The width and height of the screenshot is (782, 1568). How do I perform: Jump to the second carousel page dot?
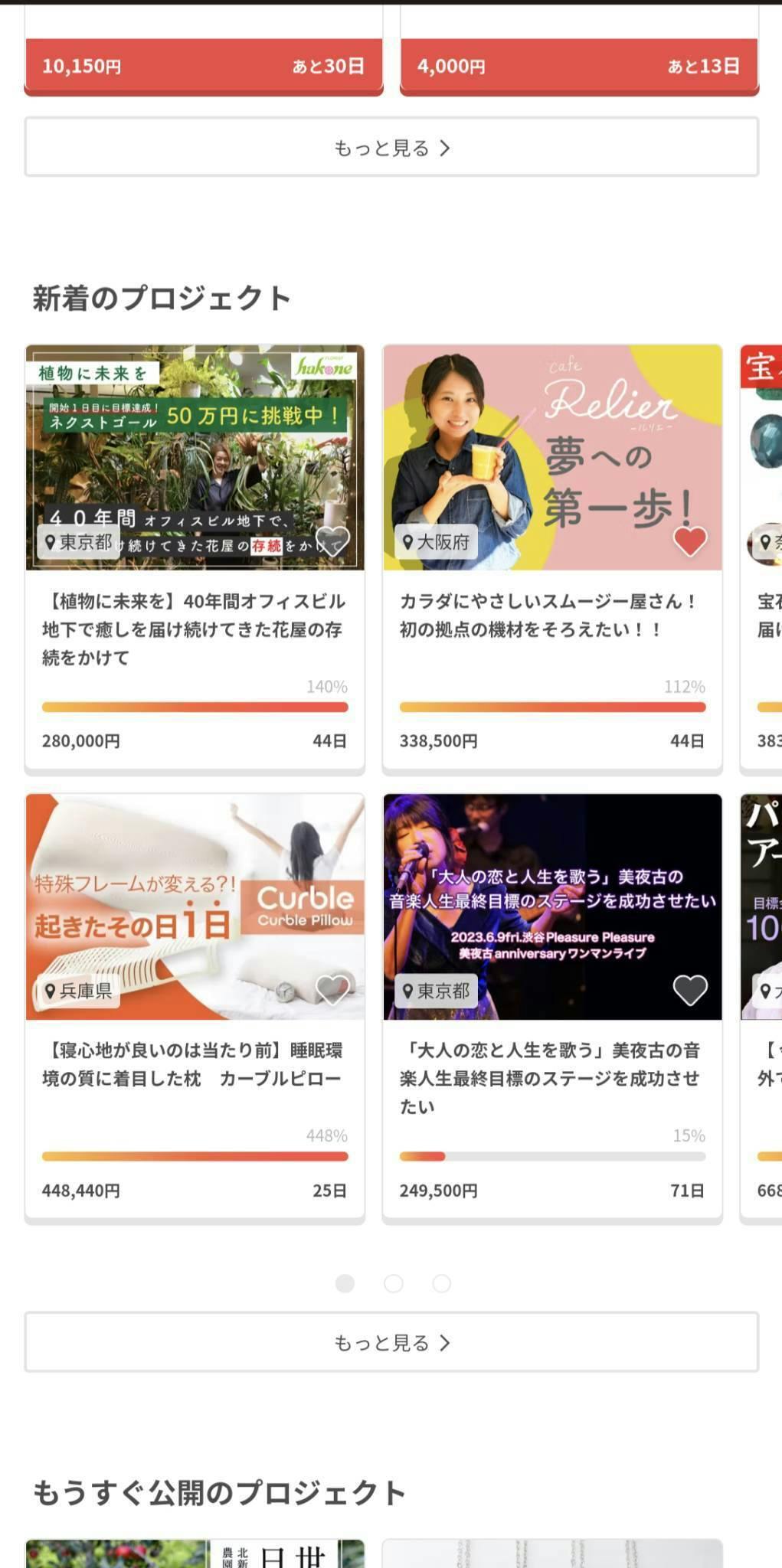click(x=394, y=1284)
